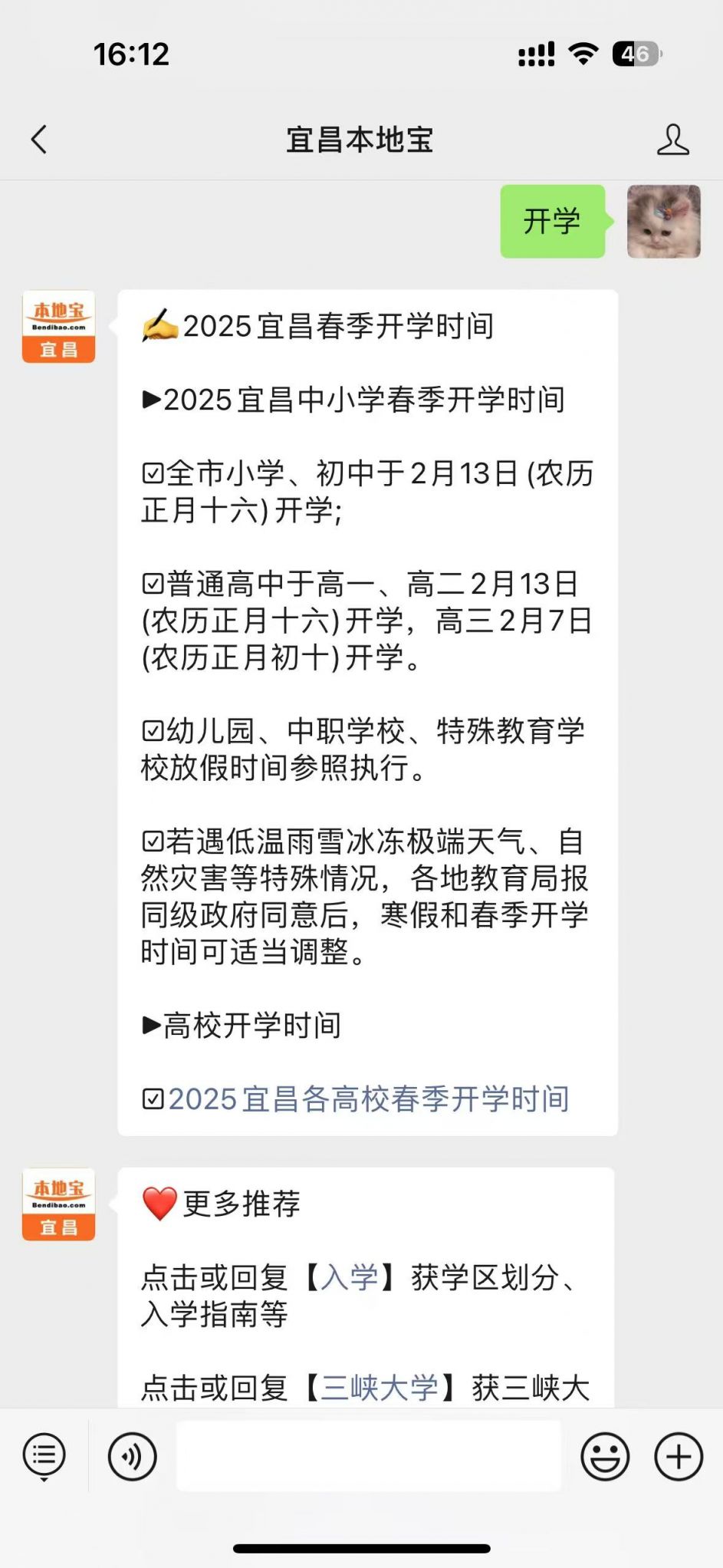Viewport: 723px width, 1568px height.
Task: Focus the message text field
Action: (x=369, y=1456)
